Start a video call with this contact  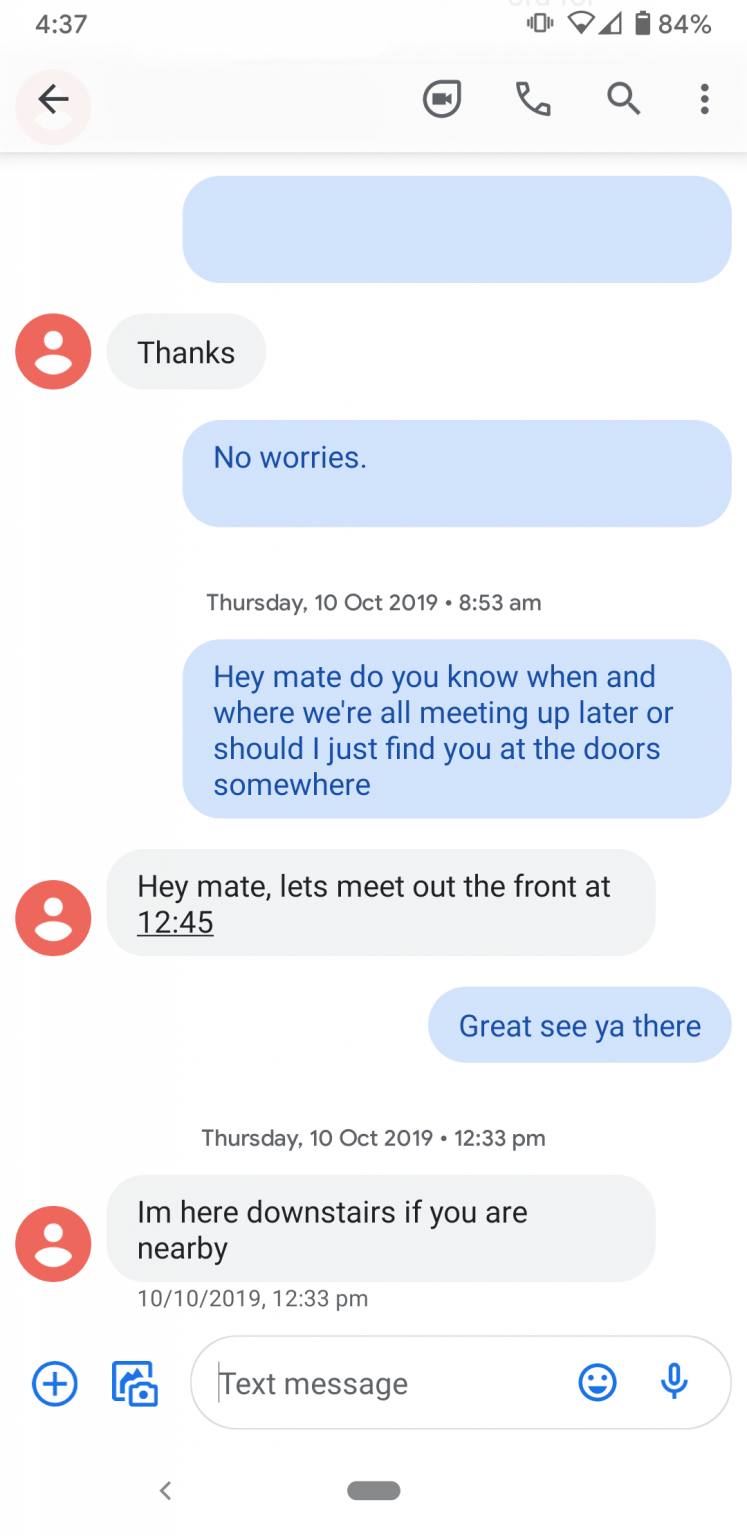coord(442,99)
